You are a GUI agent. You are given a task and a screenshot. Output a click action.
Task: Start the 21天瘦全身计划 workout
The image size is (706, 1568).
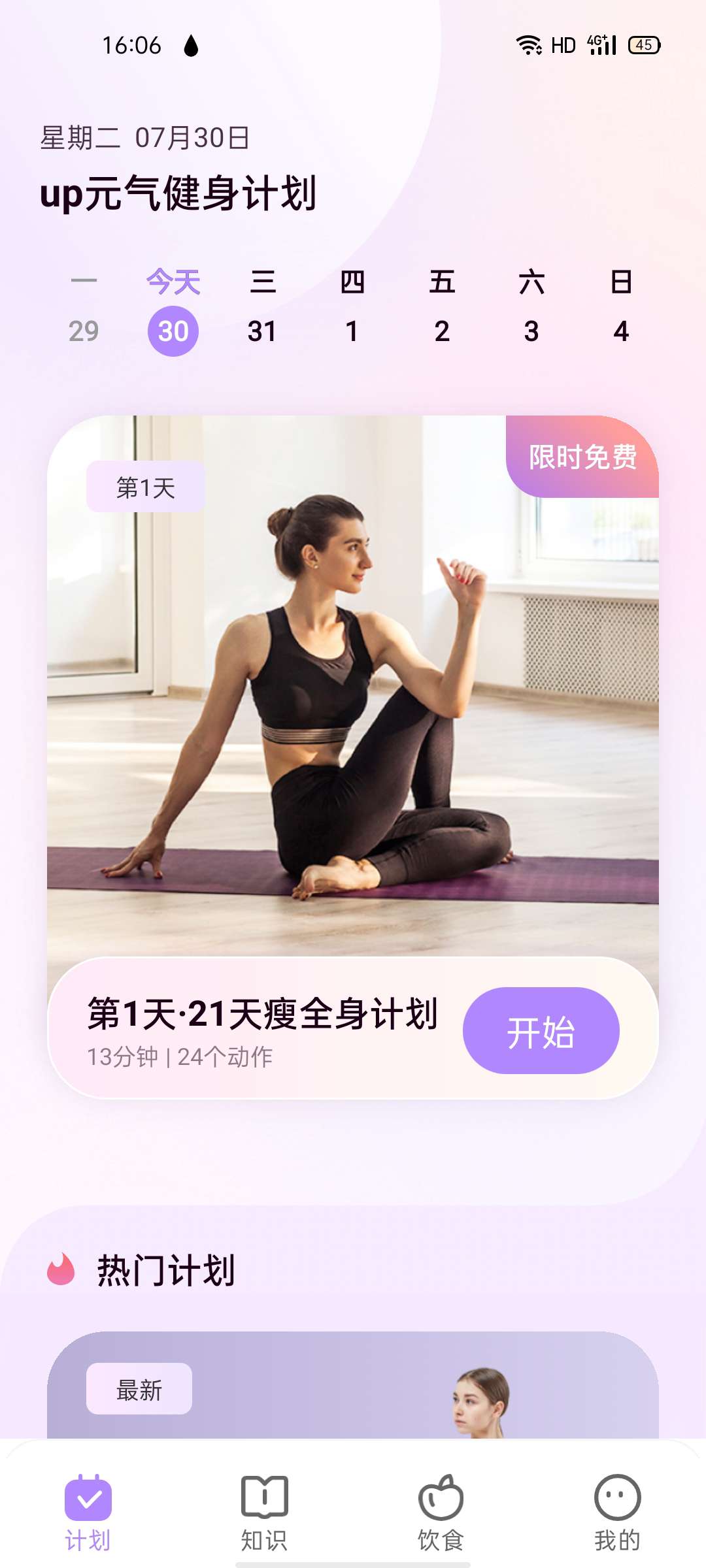coord(541,1030)
